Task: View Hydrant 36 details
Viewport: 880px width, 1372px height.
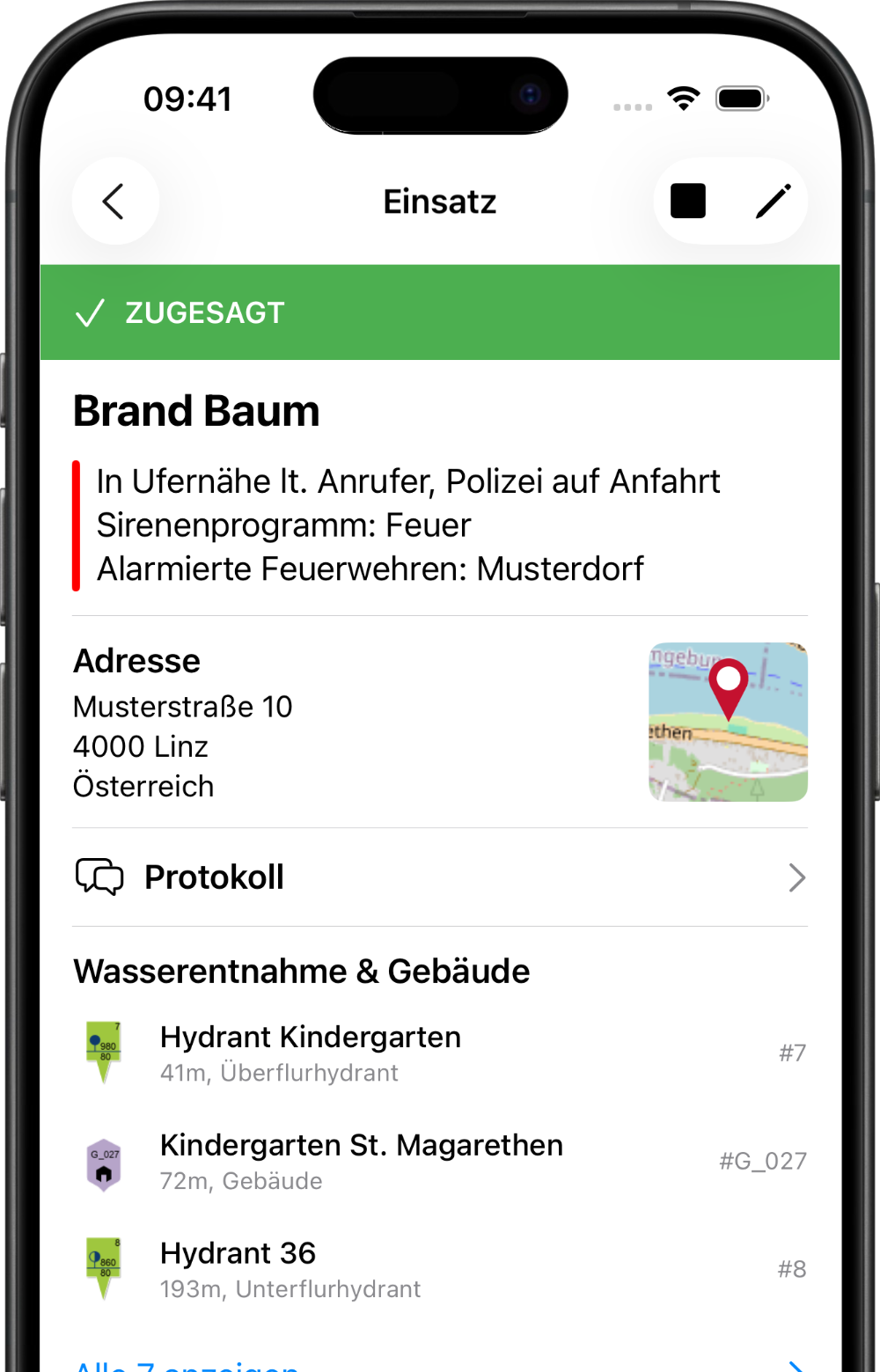Action: [x=440, y=1269]
